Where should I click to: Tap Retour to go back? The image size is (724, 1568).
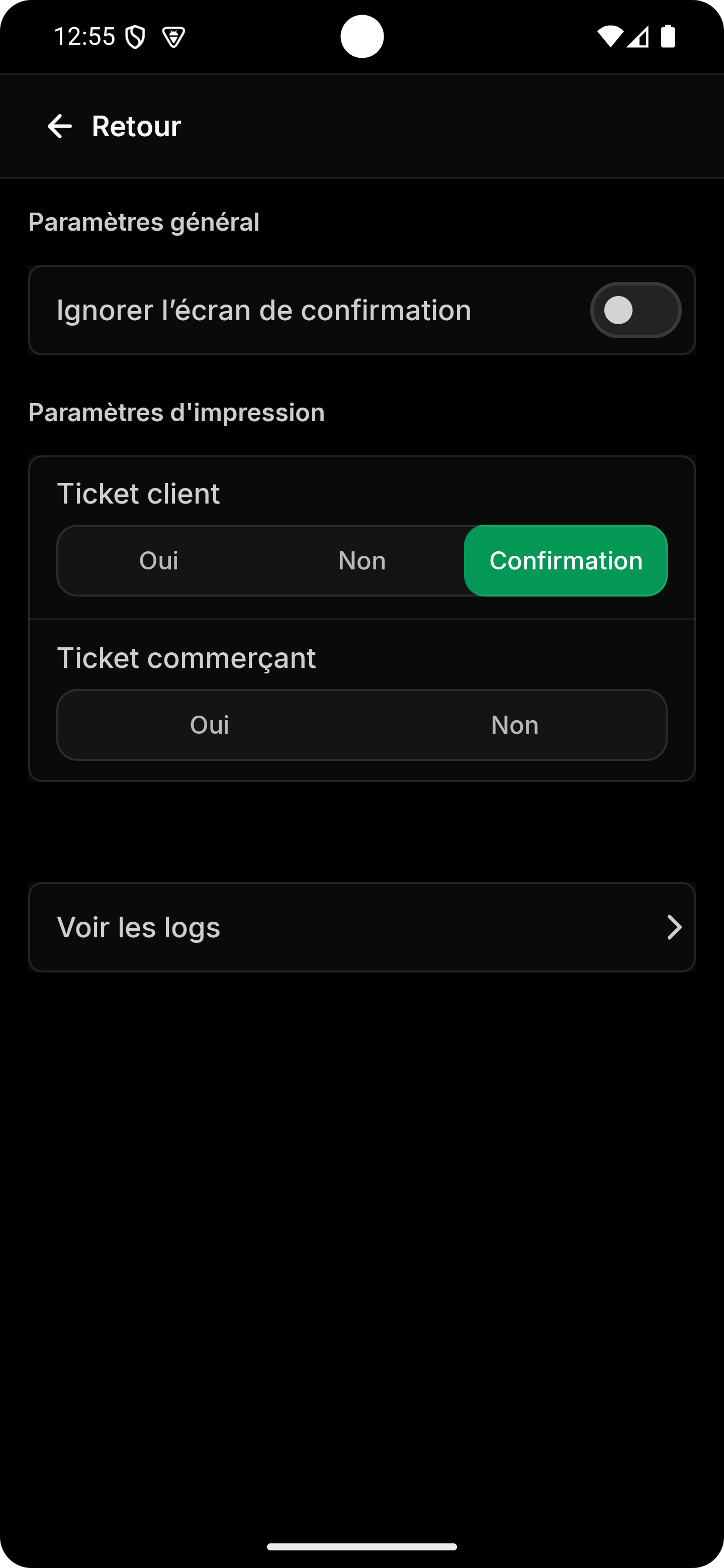click(135, 126)
